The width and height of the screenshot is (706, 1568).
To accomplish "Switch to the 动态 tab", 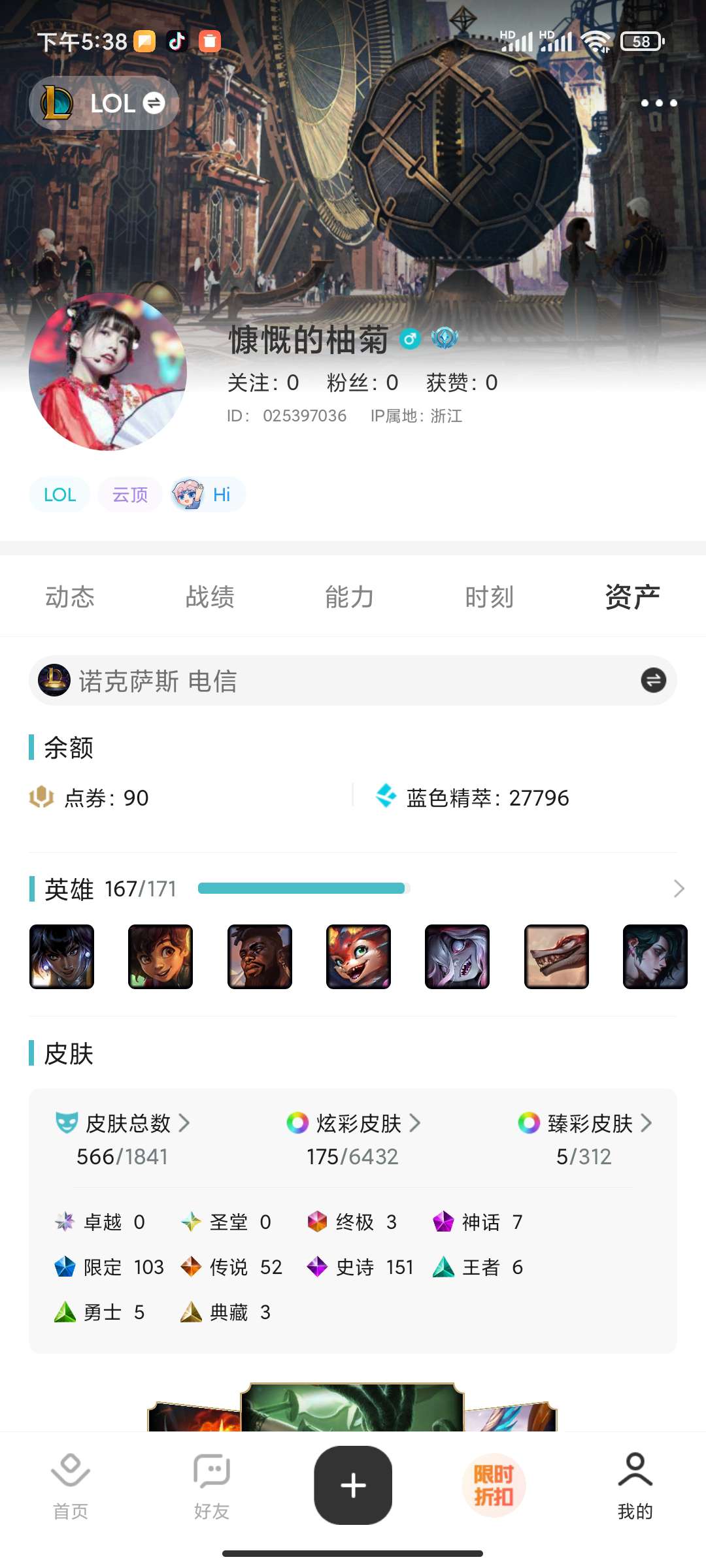I will pyautogui.click(x=70, y=596).
